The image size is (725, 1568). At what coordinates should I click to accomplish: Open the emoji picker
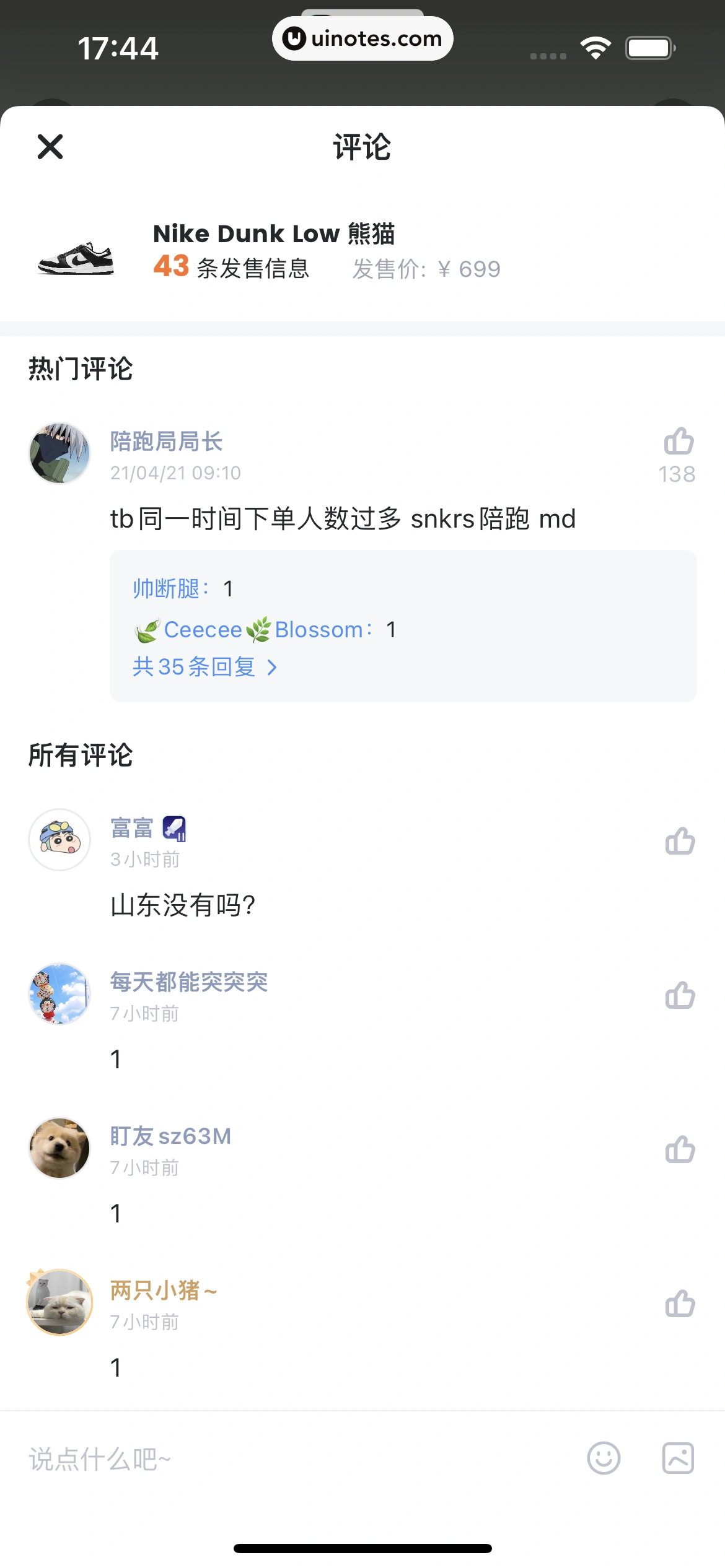(x=604, y=1458)
